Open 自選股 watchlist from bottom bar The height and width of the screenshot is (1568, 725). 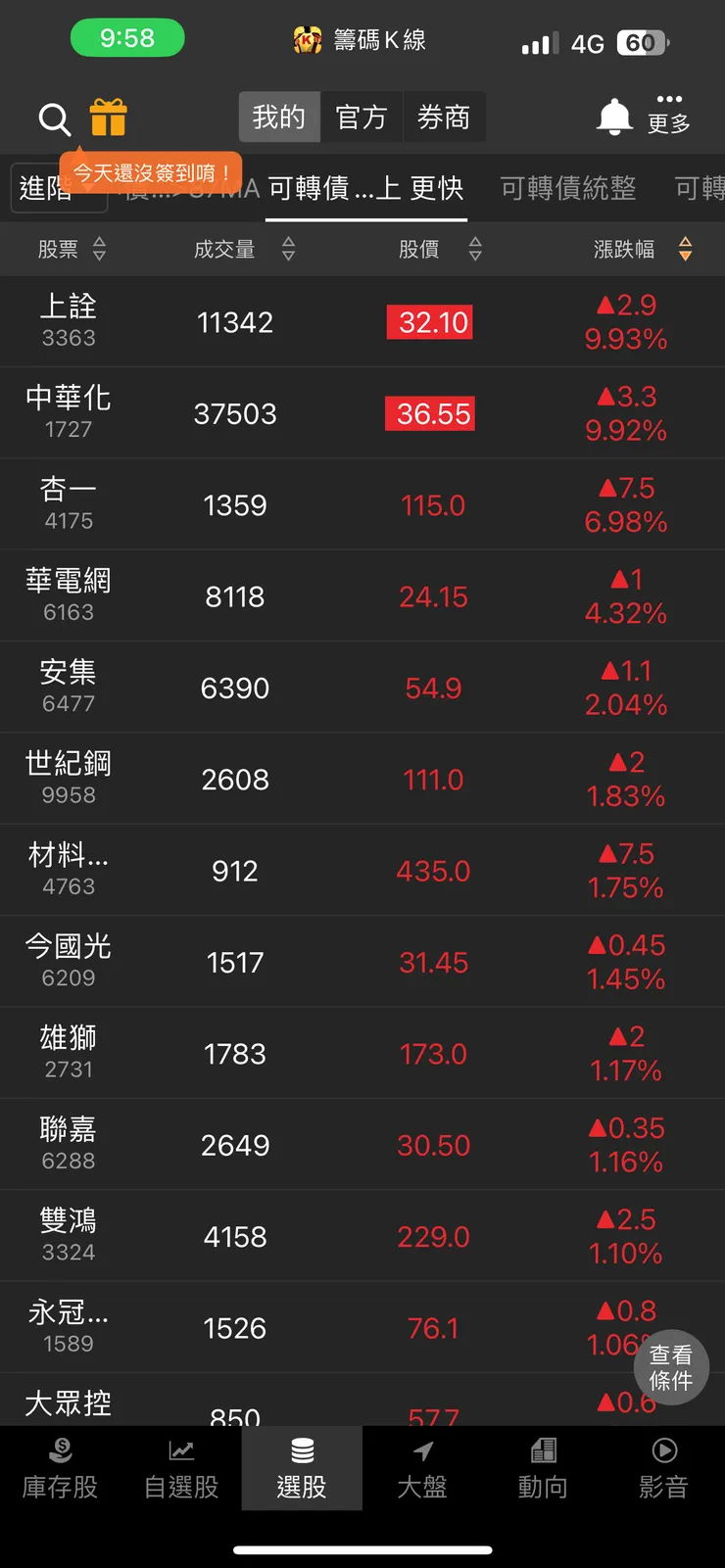(180, 1467)
